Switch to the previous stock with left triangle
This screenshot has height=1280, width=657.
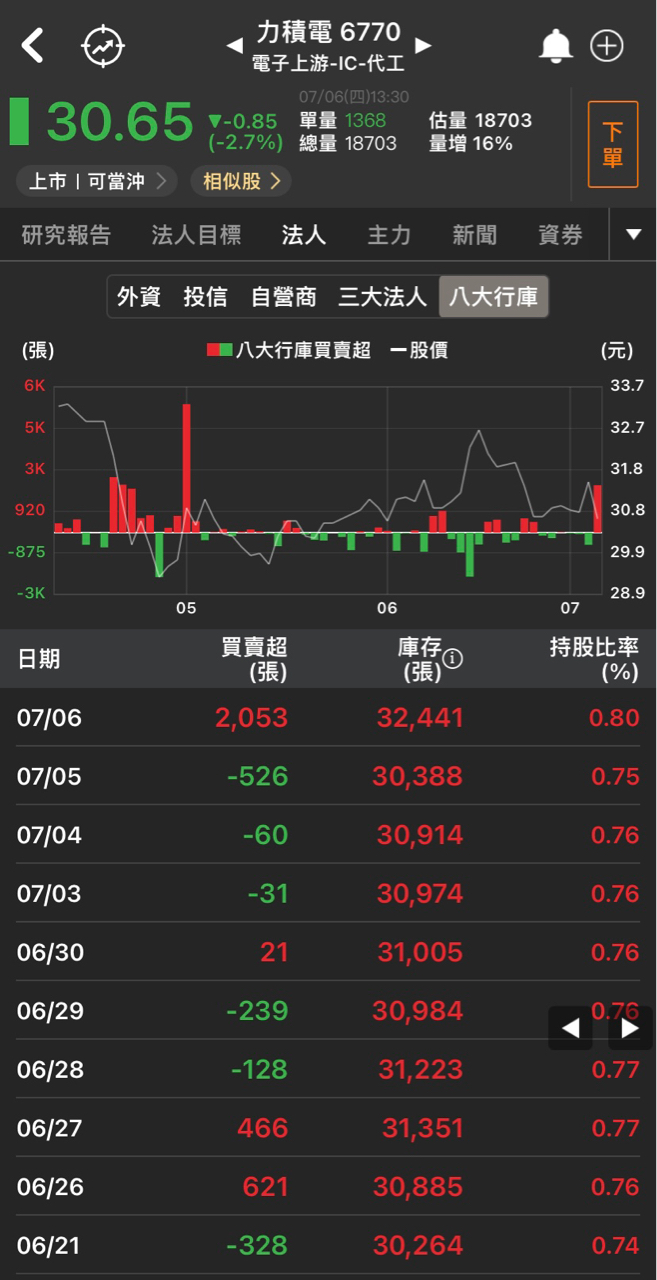pyautogui.click(x=234, y=45)
